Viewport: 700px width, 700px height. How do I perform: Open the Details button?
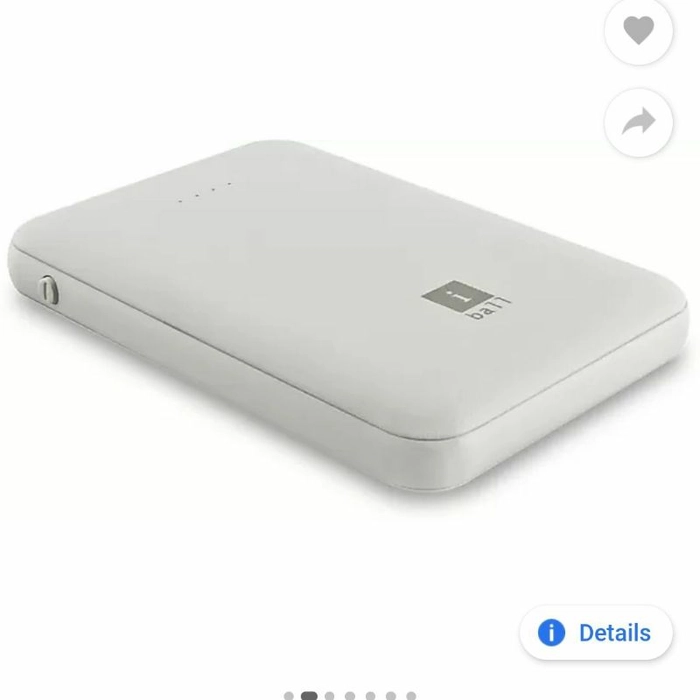point(596,633)
